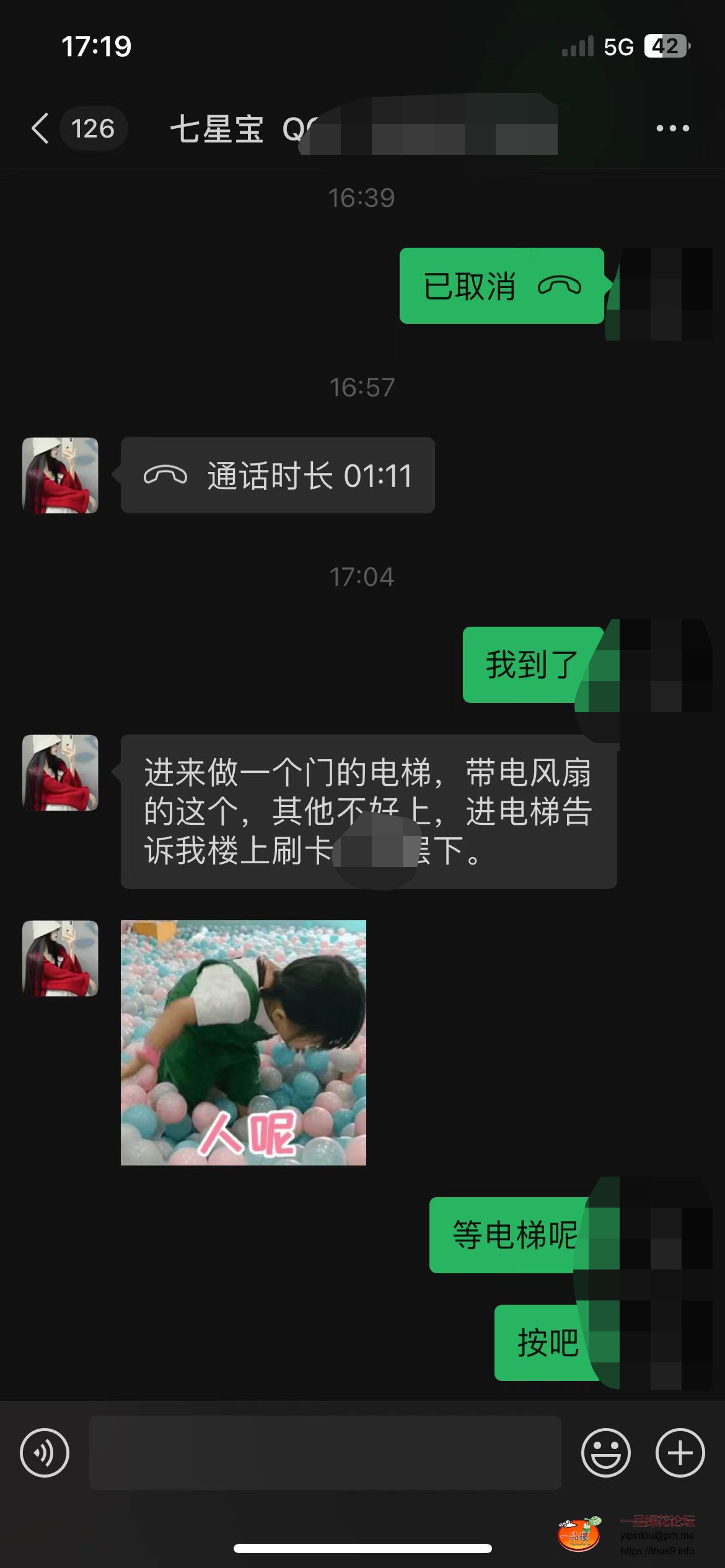Screen dimensions: 725x1568
Task: Switch to voice message input
Action: coord(45,1453)
